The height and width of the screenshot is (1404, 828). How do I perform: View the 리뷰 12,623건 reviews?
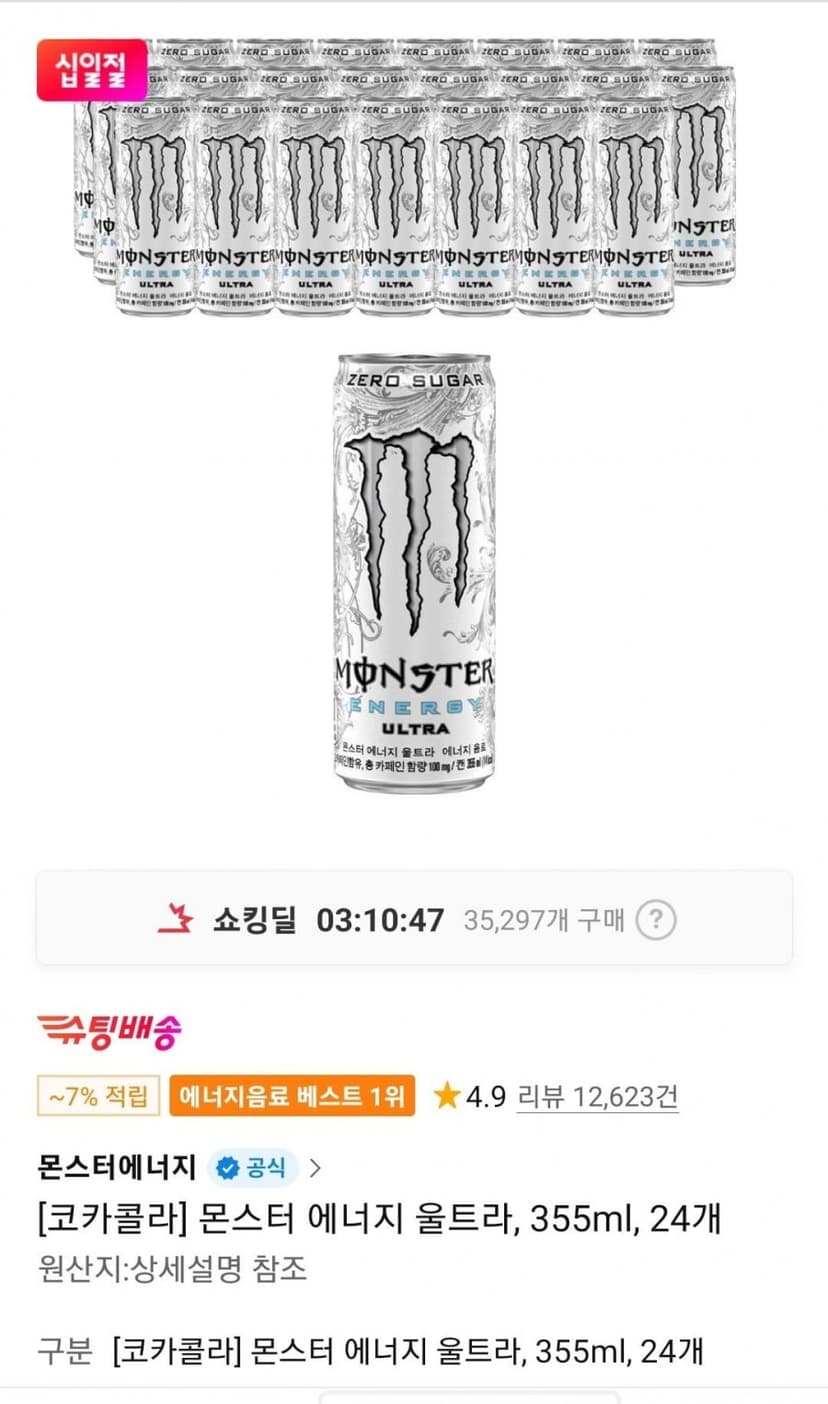click(x=598, y=1096)
